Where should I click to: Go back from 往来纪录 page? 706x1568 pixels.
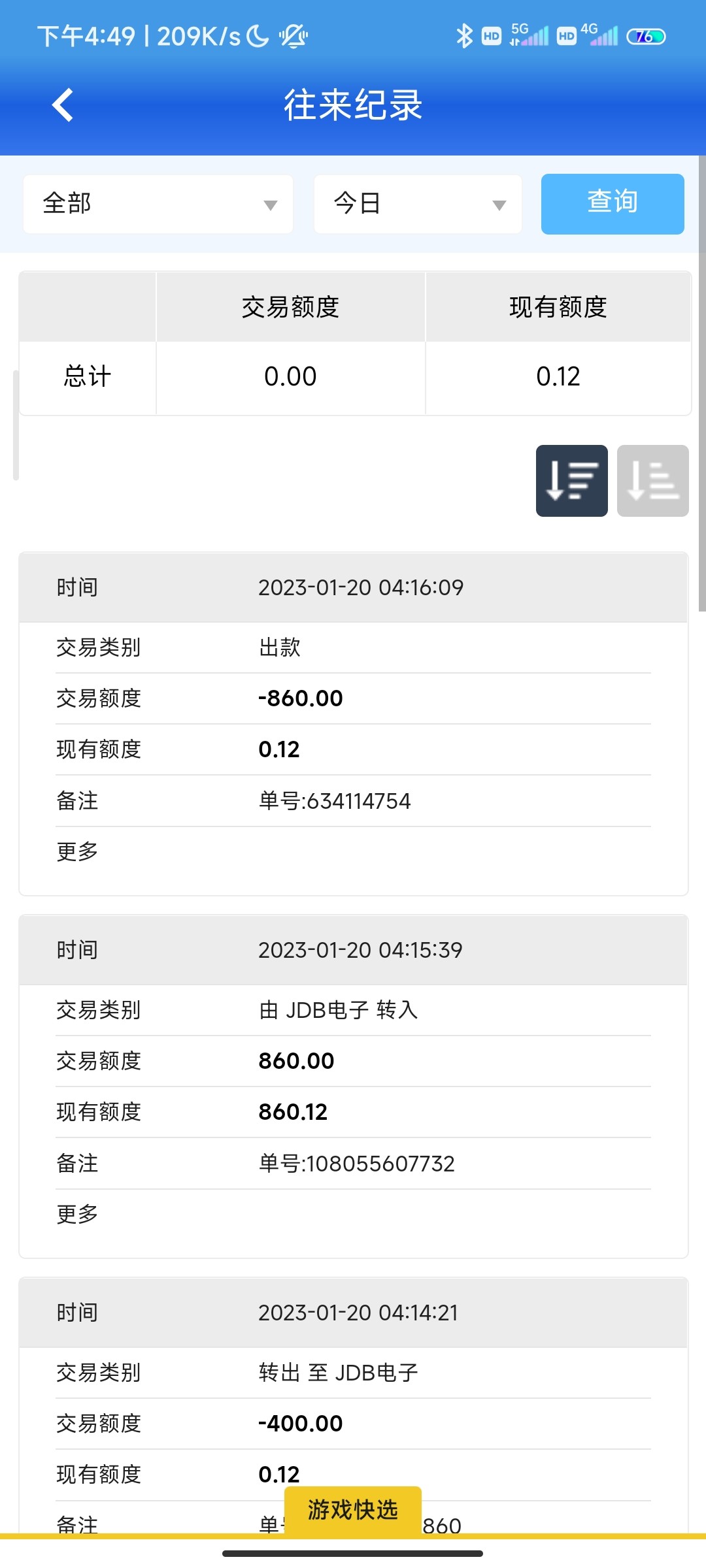[63, 105]
